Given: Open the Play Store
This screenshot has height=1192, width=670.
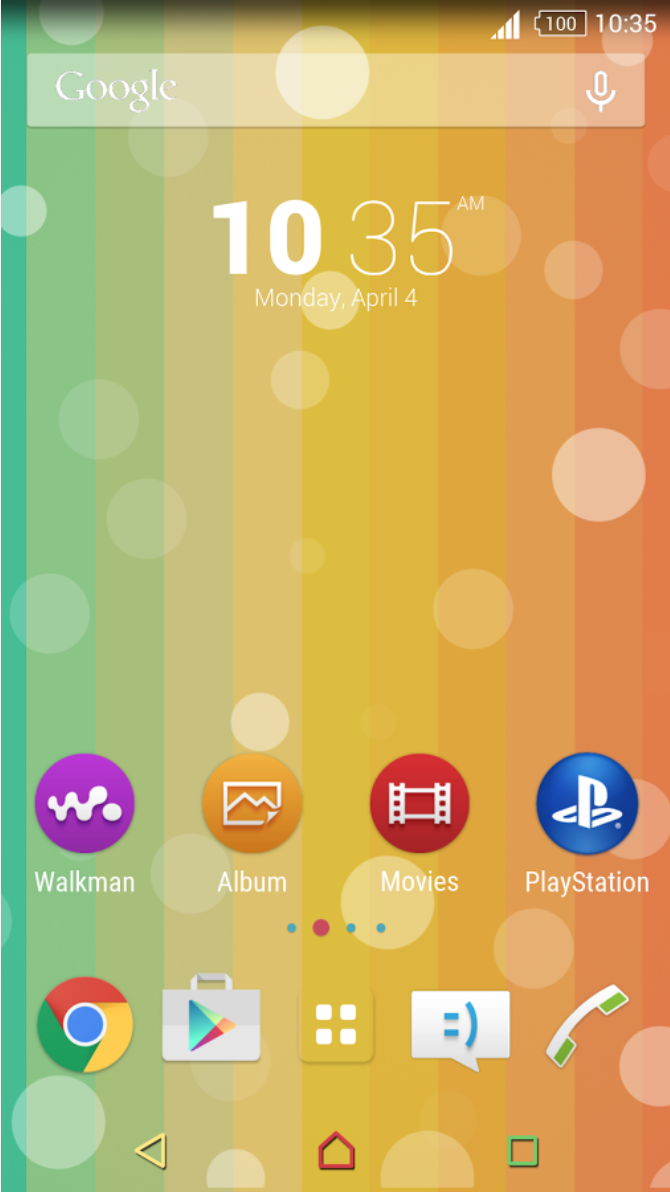Looking at the screenshot, I should coord(211,1019).
